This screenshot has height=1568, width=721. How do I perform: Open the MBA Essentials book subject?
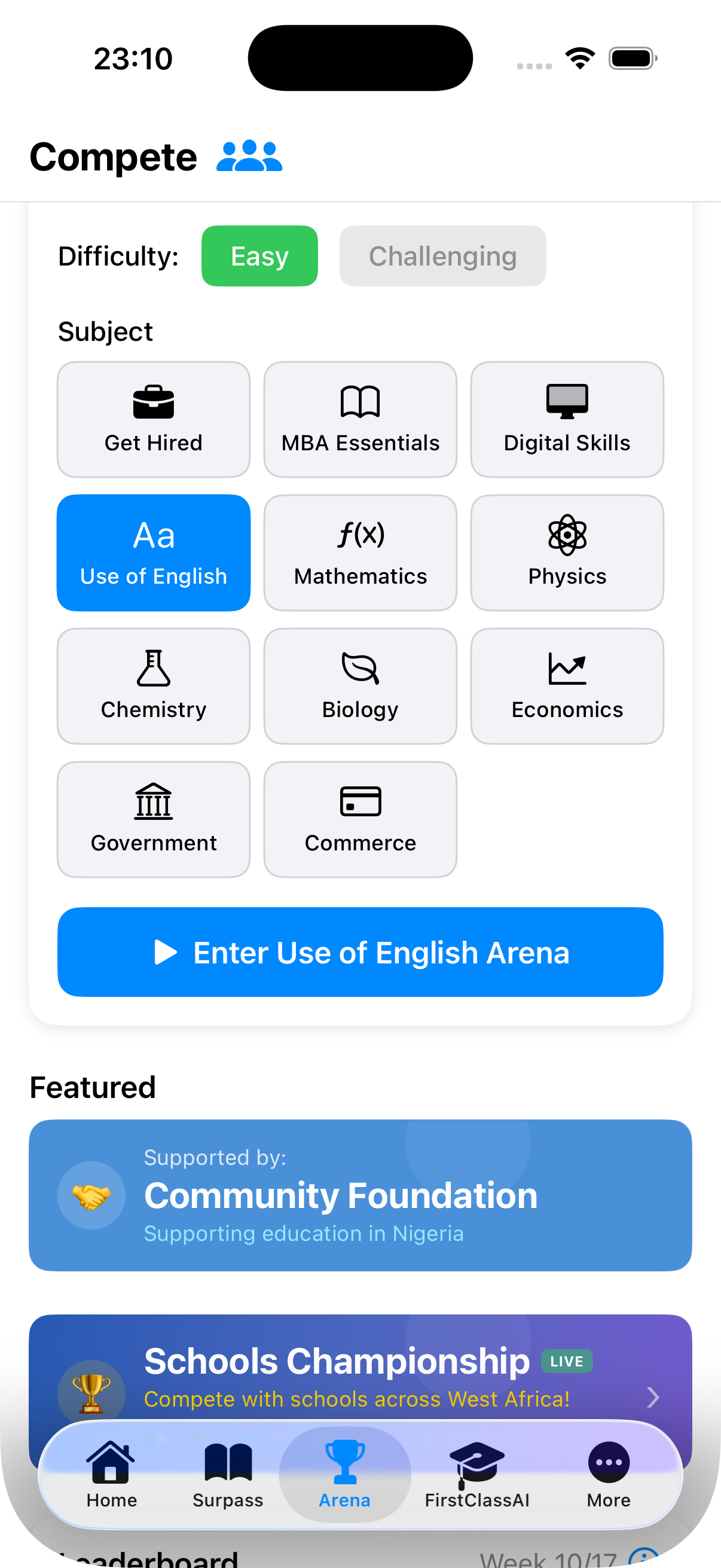click(359, 419)
